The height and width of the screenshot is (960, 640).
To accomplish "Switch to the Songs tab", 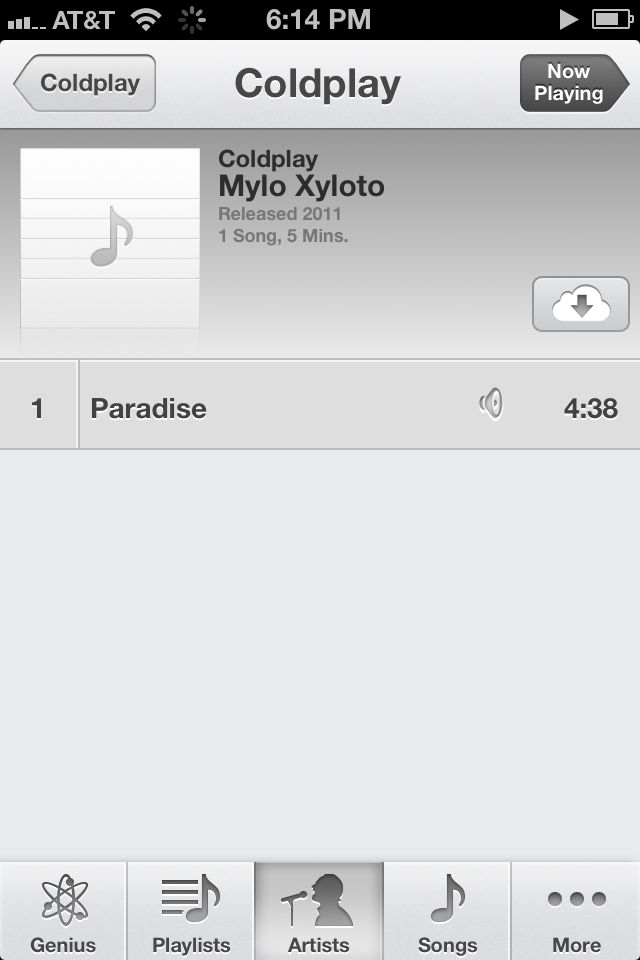I will pyautogui.click(x=447, y=912).
